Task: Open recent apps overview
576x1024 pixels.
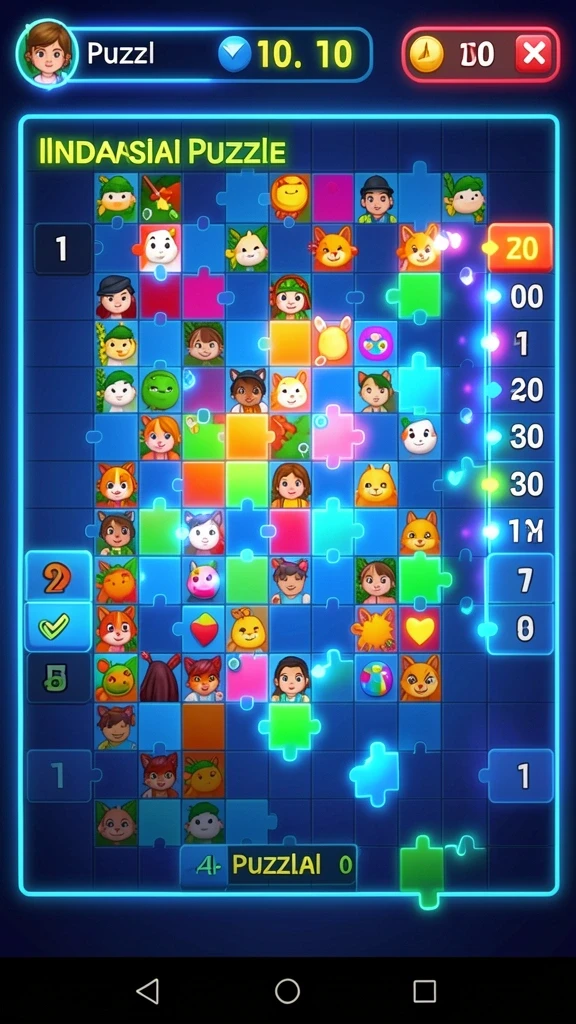Action: pyautogui.click(x=425, y=991)
